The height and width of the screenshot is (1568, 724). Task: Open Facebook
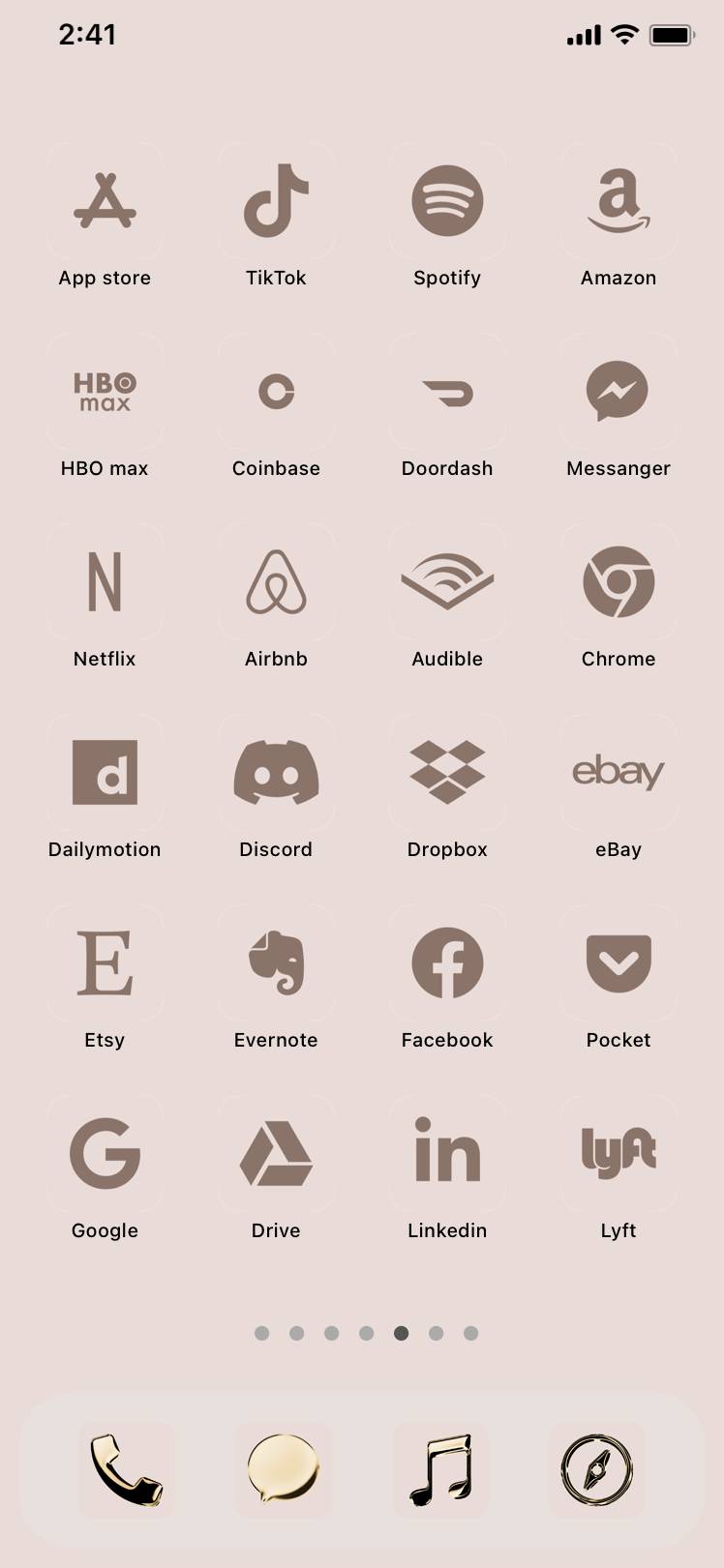pyautogui.click(x=447, y=963)
